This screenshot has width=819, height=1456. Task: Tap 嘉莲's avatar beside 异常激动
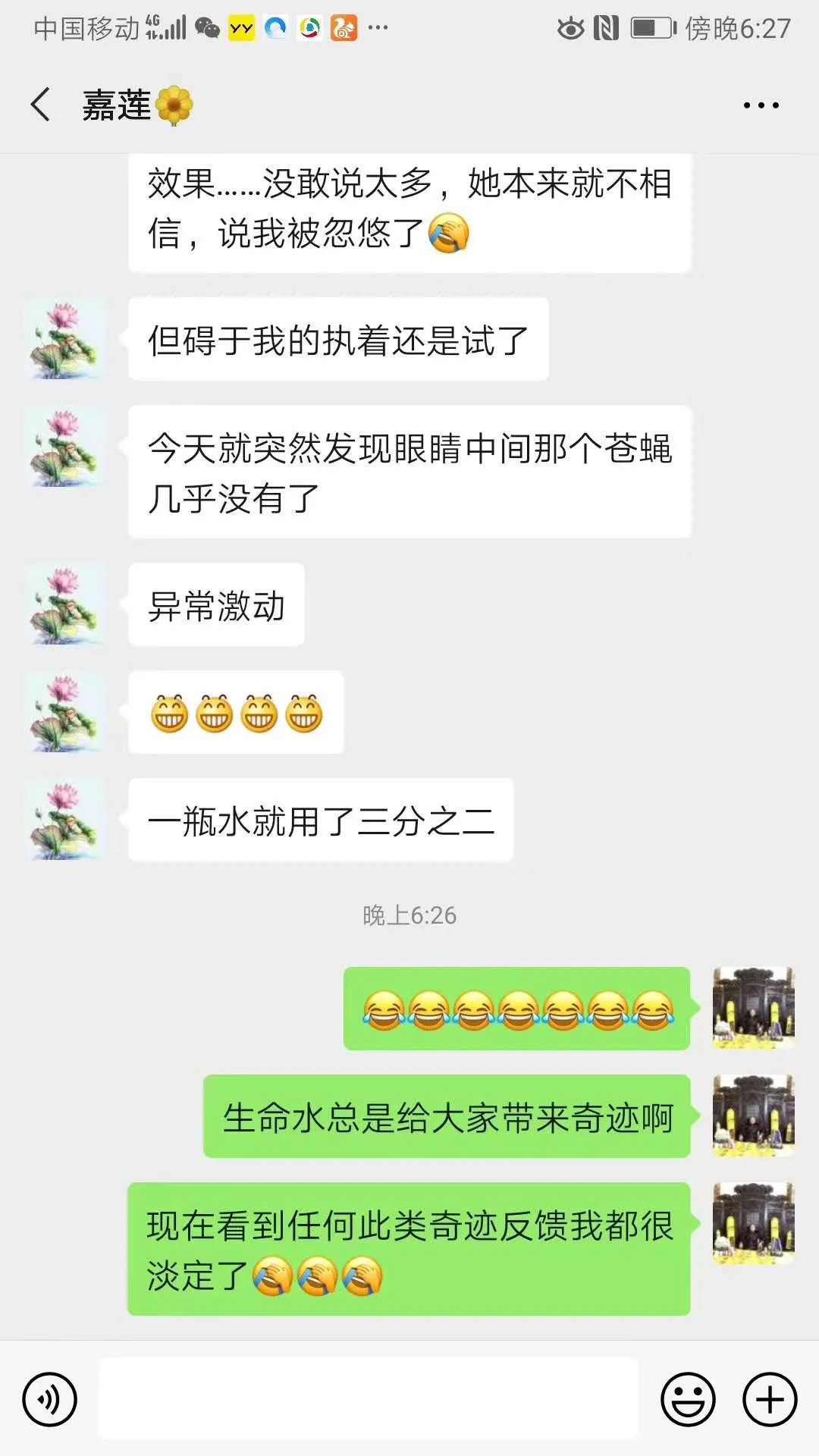click(x=65, y=604)
